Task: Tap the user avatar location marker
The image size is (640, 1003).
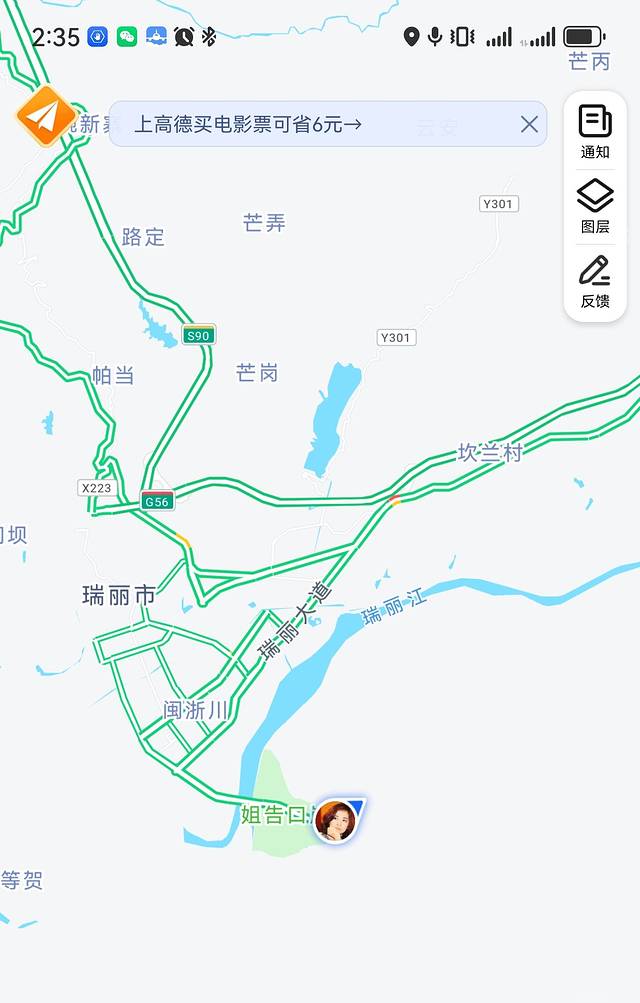Action: pyautogui.click(x=336, y=821)
